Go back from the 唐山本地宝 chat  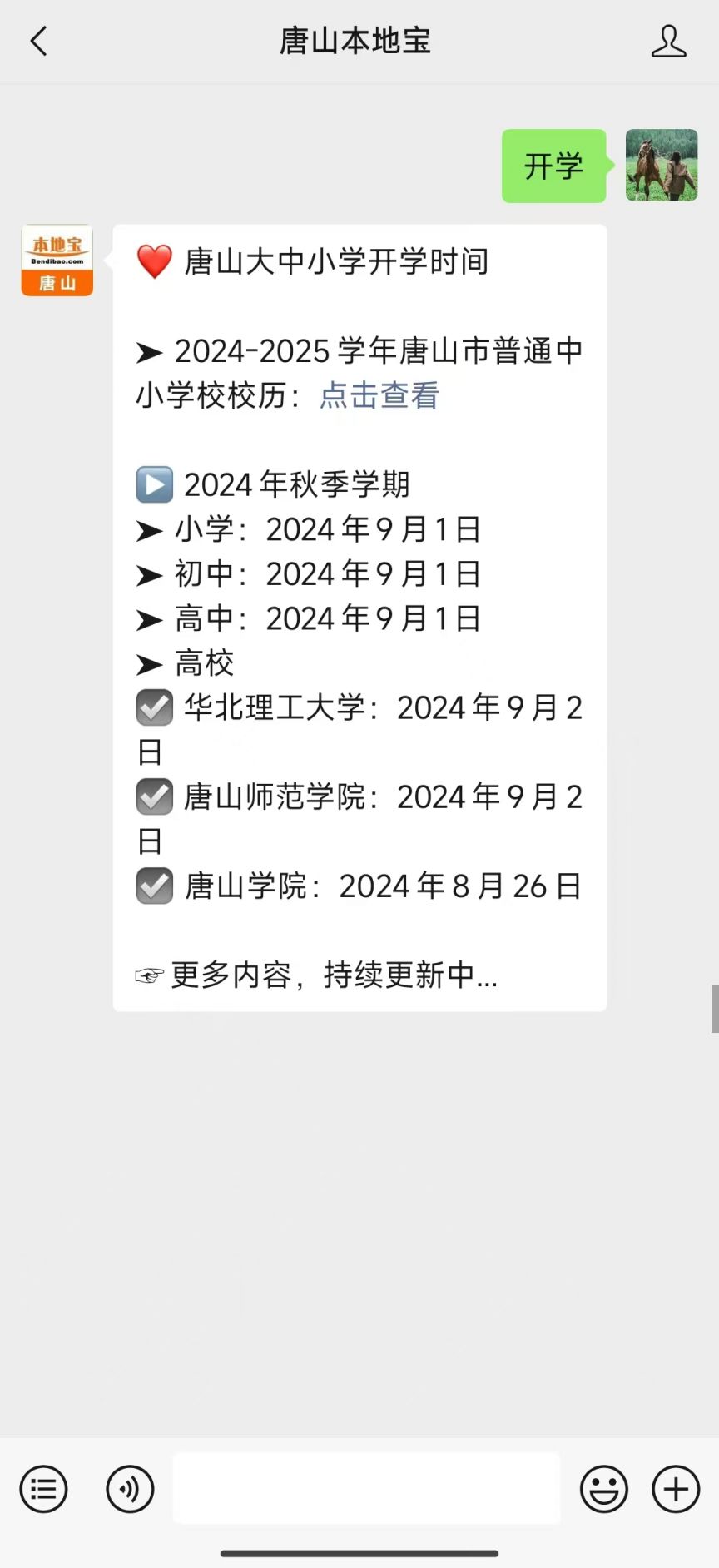pyautogui.click(x=39, y=41)
